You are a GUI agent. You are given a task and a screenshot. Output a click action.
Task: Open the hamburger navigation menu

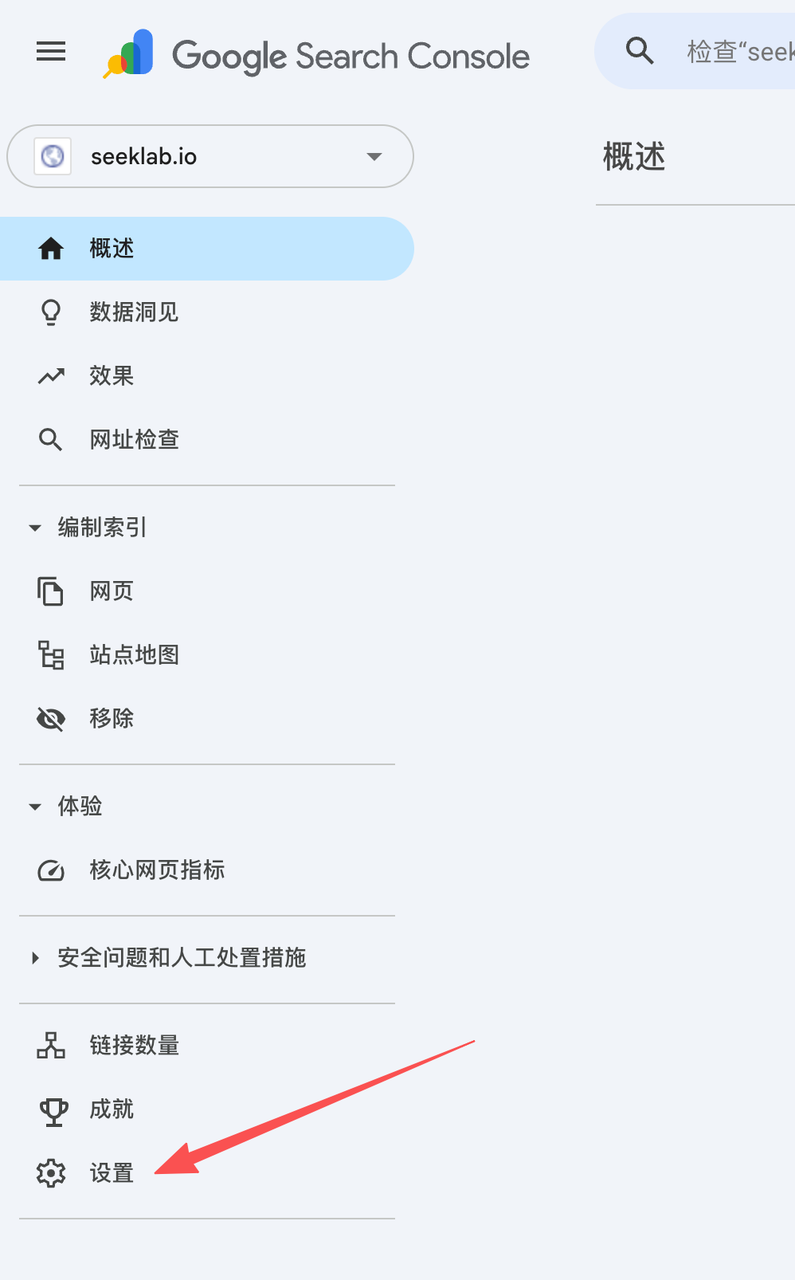coord(51,51)
